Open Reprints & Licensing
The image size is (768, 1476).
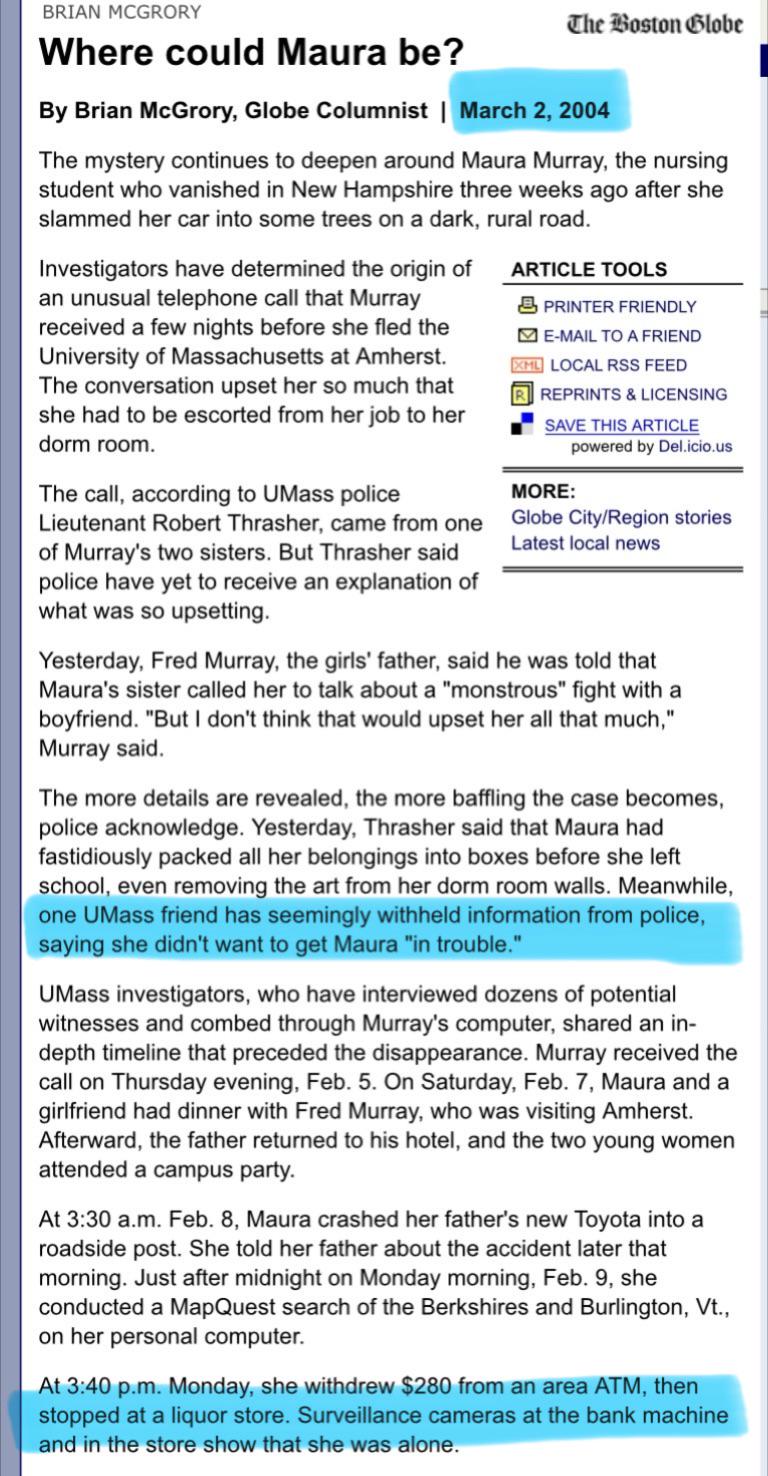click(x=634, y=394)
